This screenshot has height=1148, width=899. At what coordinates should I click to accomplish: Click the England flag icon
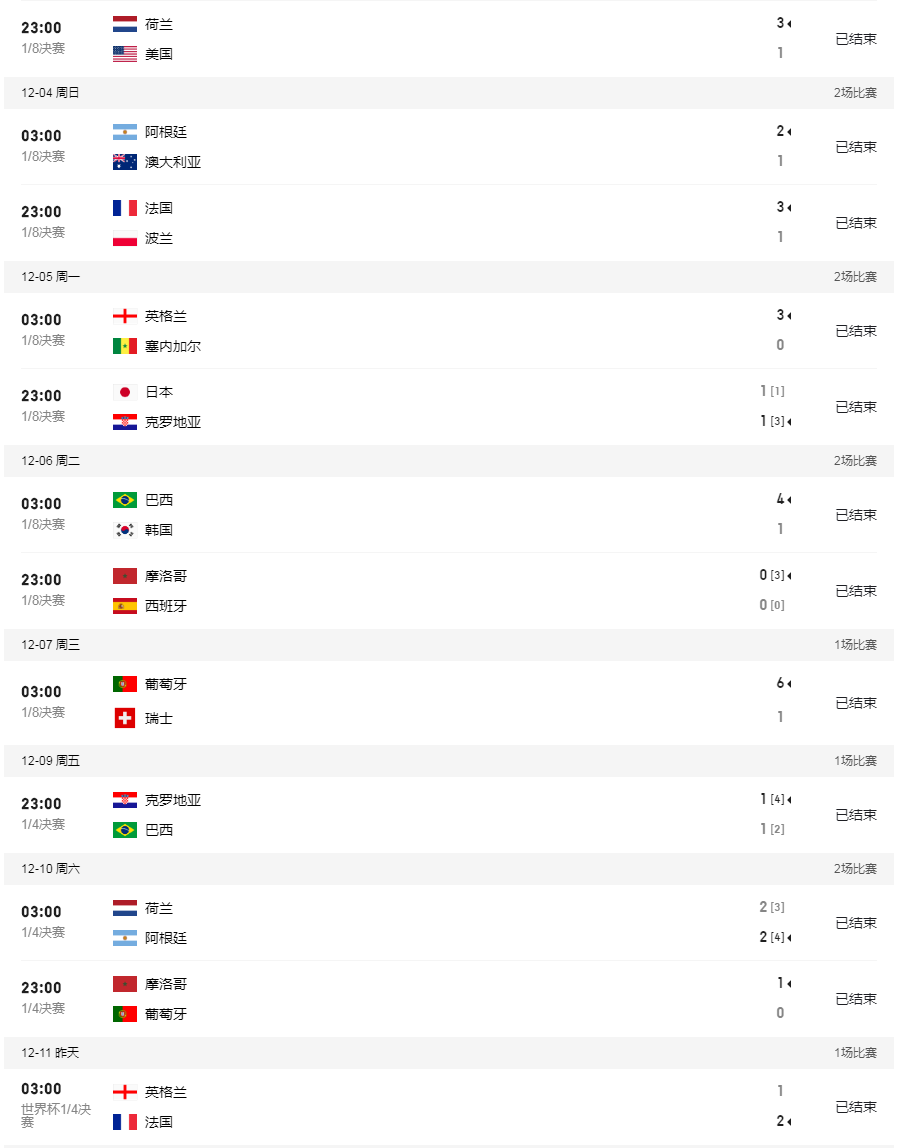(x=123, y=315)
